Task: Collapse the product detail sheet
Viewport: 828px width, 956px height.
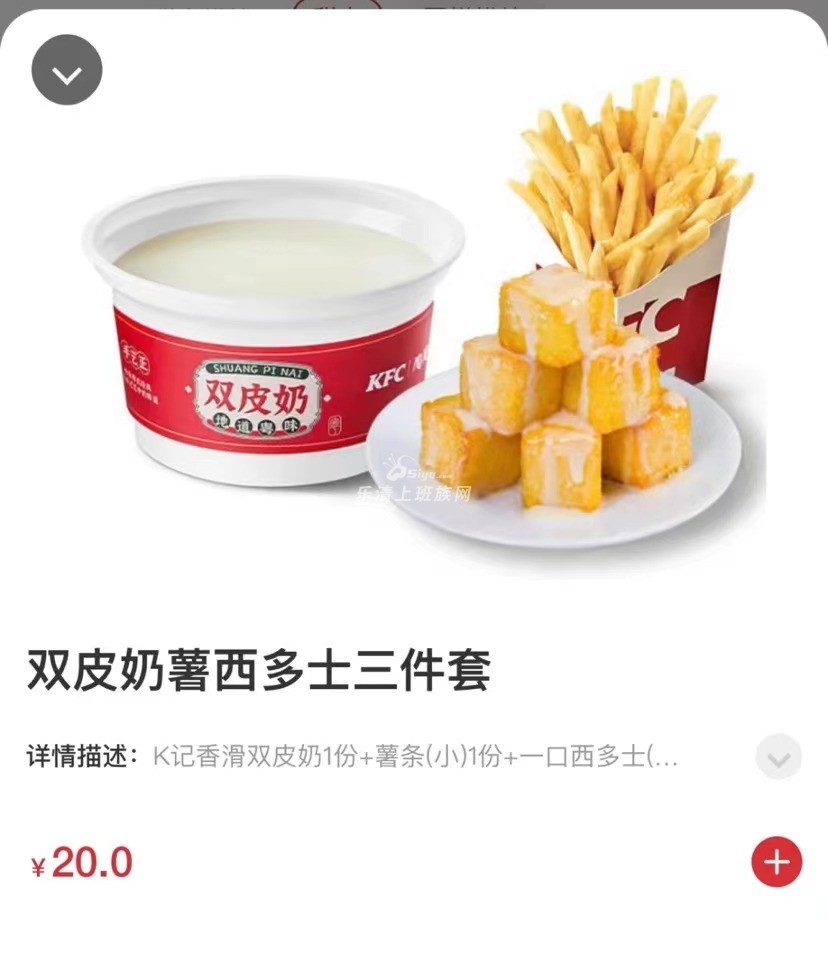Action: (67, 70)
